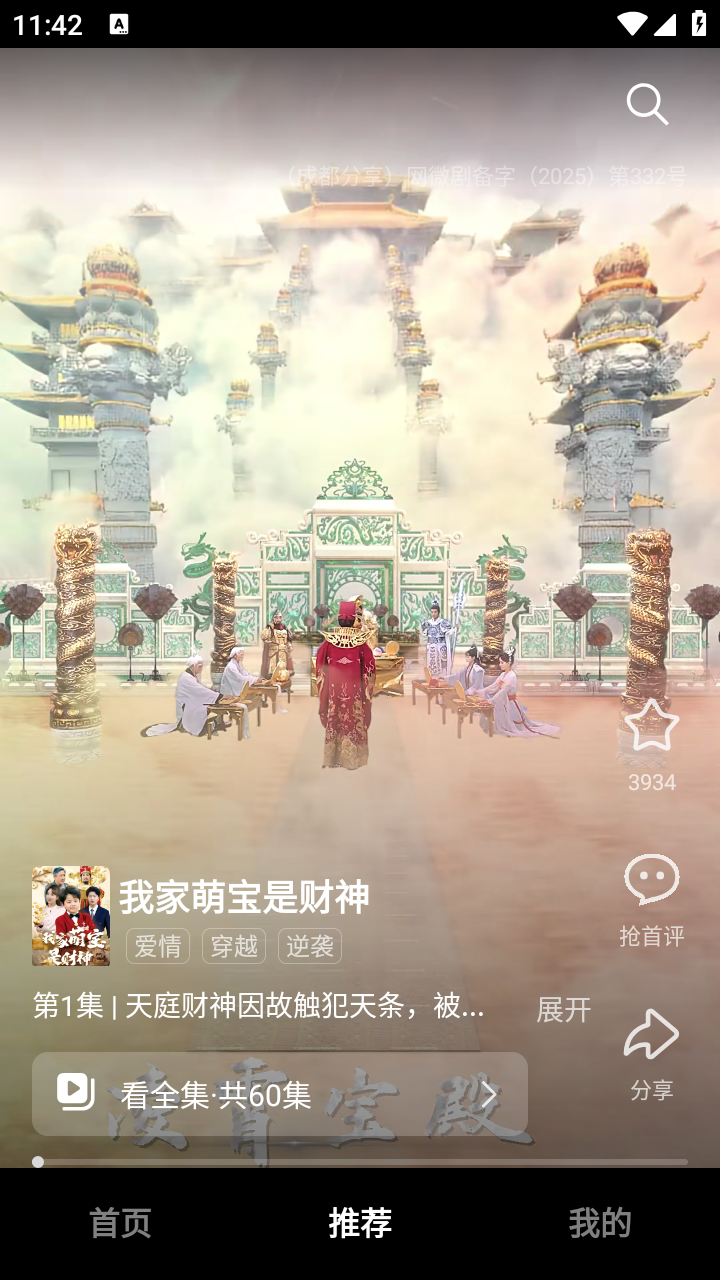The height and width of the screenshot is (1280, 720).
Task: Switch to the 推荐 tab
Action: tap(360, 1223)
